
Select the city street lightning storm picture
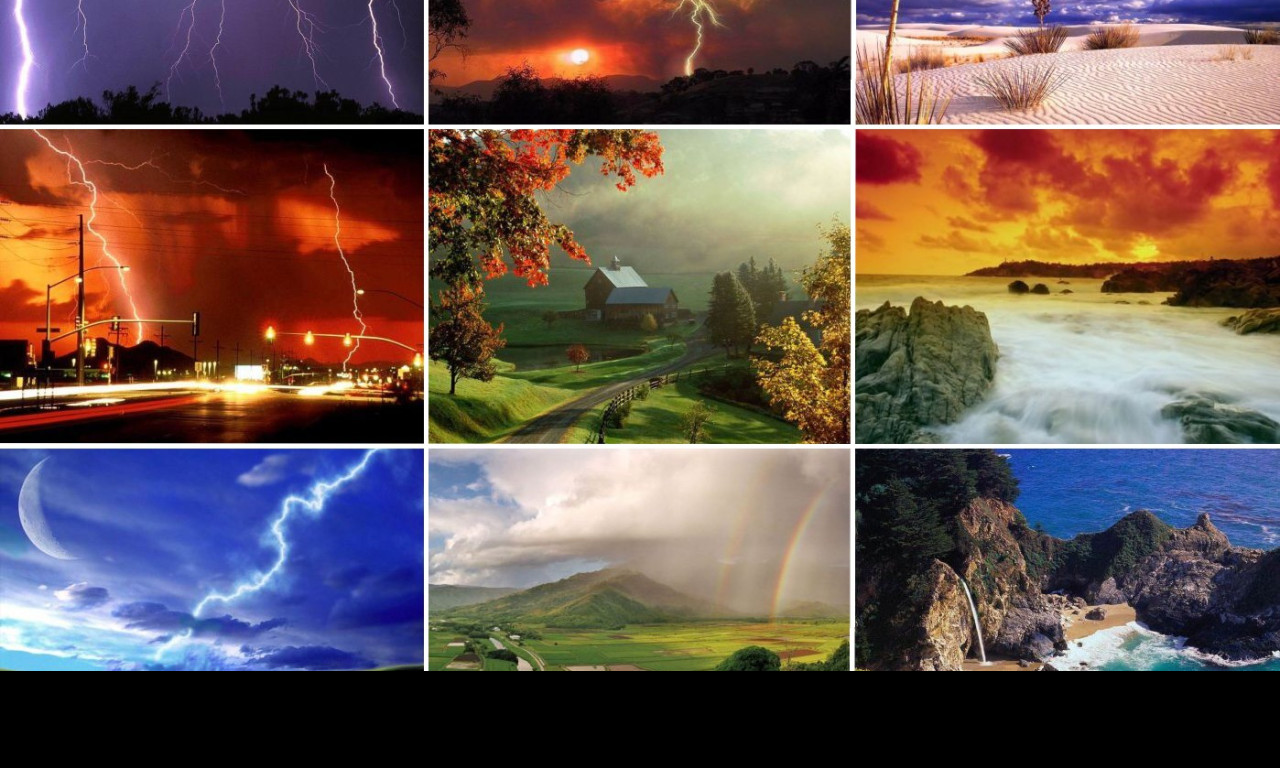click(x=211, y=286)
